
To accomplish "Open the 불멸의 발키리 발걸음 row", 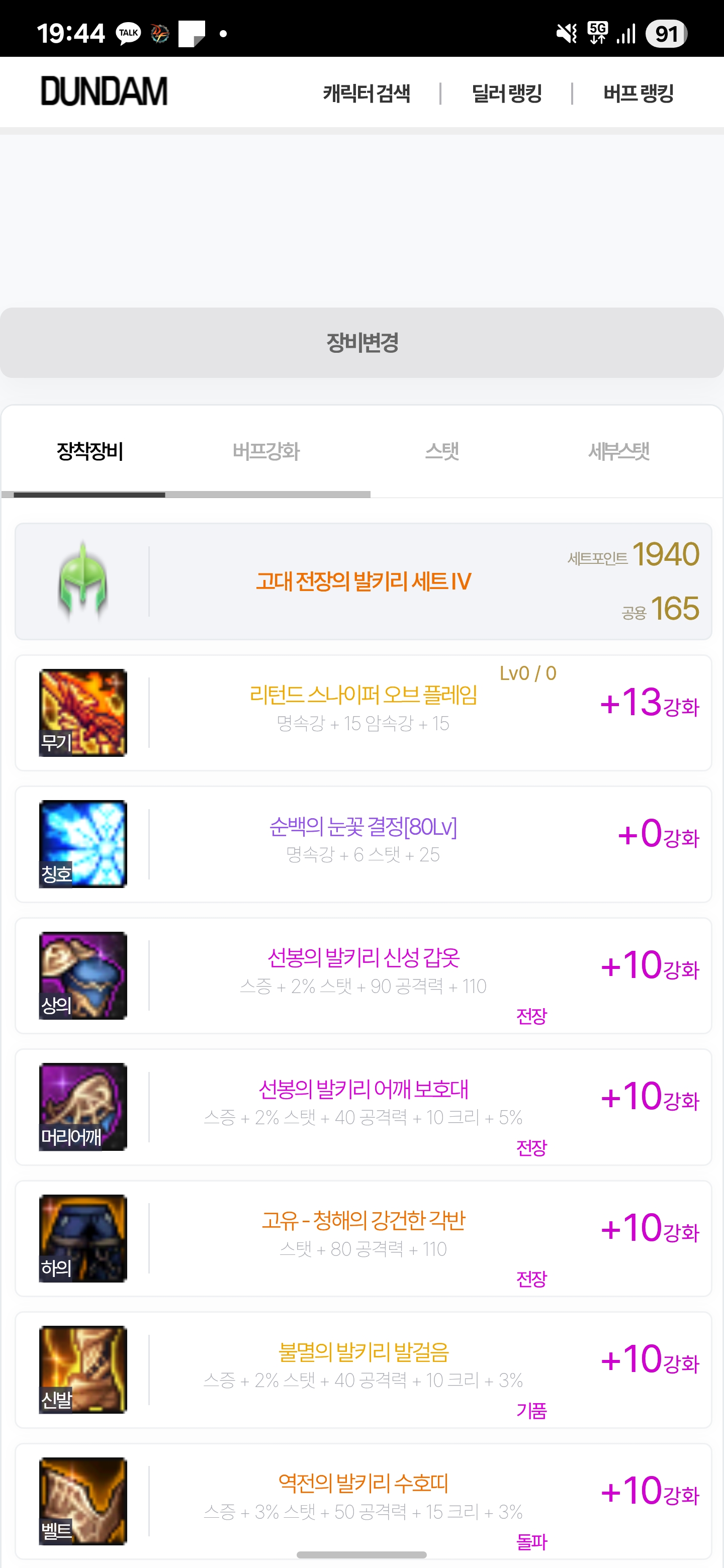I will (x=363, y=1370).
